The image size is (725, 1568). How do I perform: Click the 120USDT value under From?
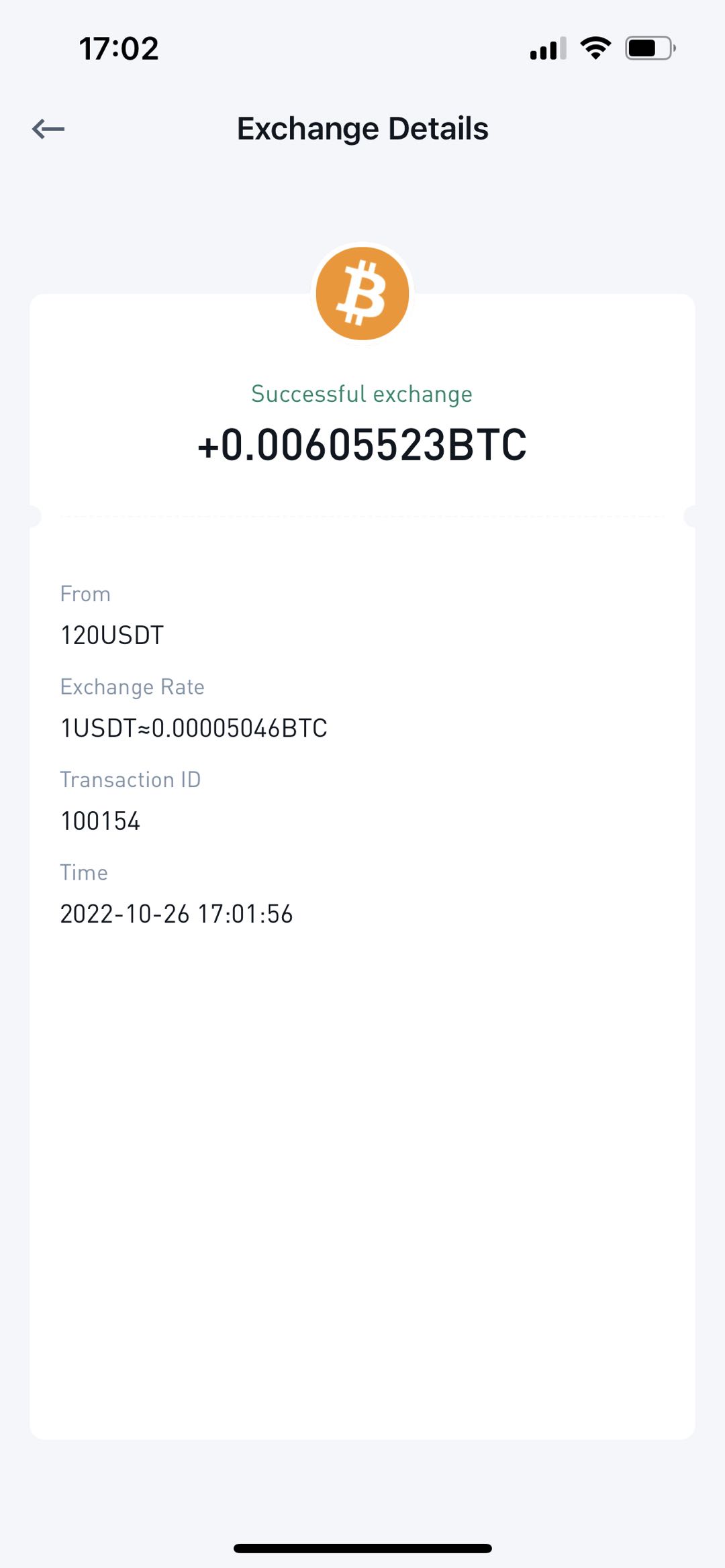[x=111, y=634]
